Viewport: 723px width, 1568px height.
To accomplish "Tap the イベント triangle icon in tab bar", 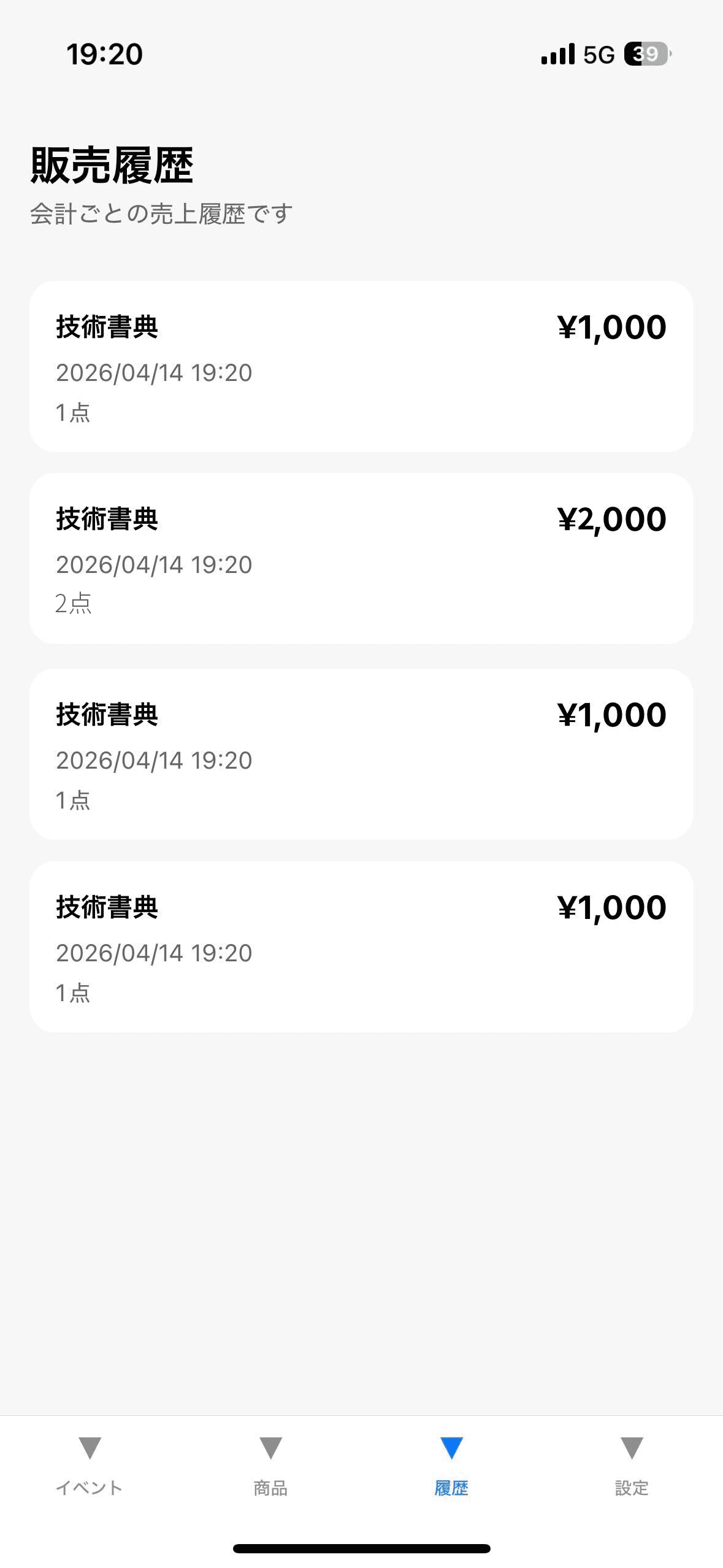I will pyautogui.click(x=90, y=1449).
